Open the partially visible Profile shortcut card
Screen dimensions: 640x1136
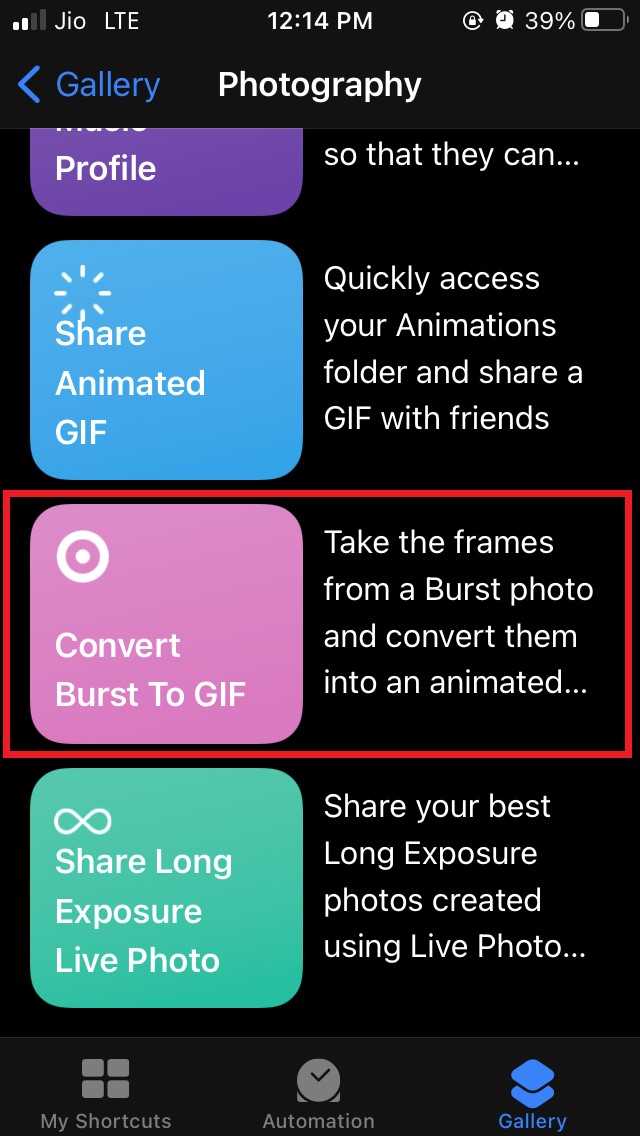pos(166,170)
